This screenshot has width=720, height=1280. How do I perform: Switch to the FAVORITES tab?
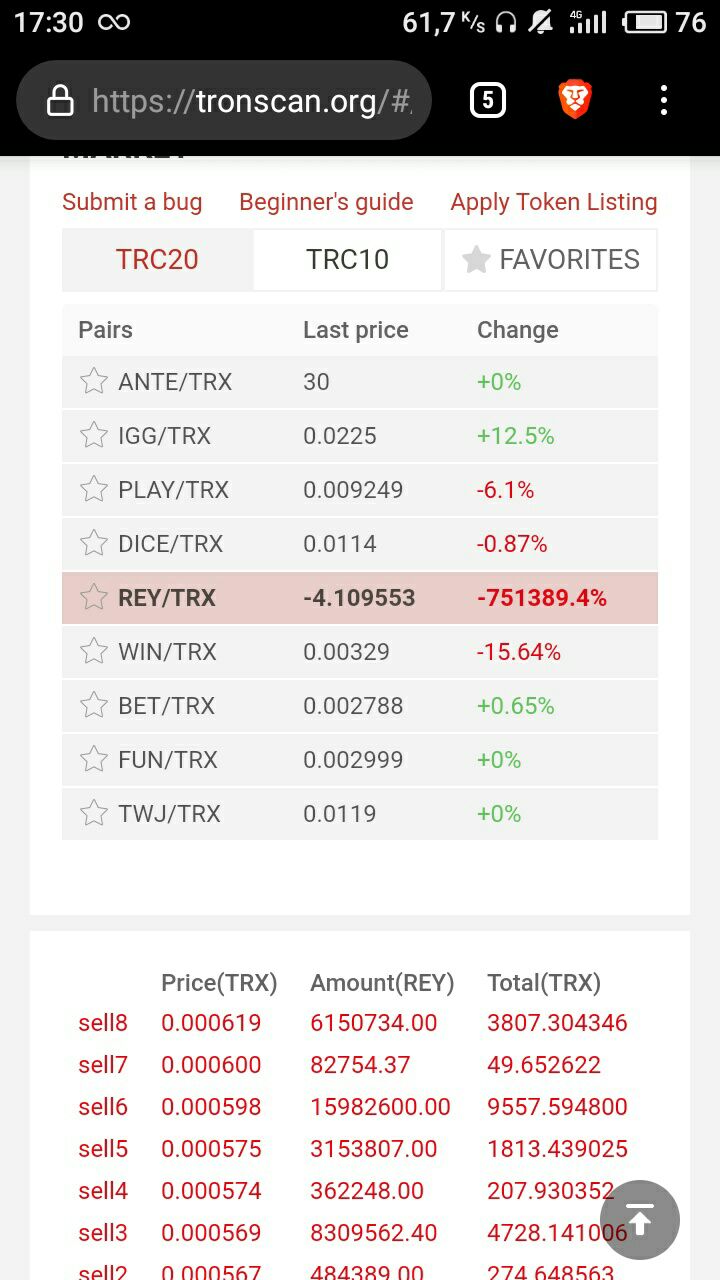pyautogui.click(x=551, y=260)
